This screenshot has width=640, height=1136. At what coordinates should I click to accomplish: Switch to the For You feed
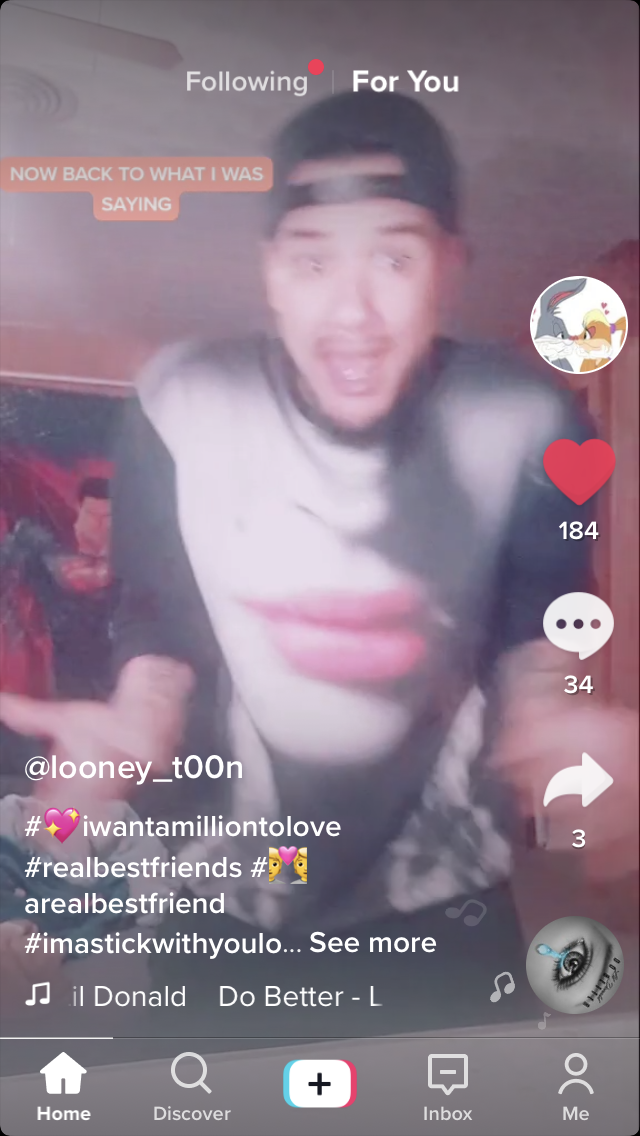click(x=405, y=82)
